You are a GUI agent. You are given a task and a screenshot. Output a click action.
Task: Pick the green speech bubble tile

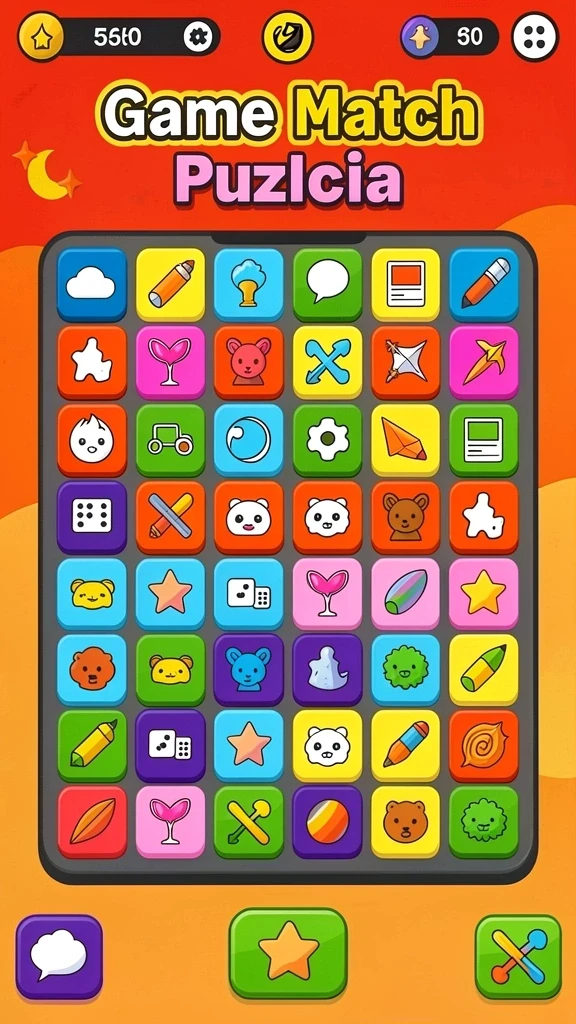327,285
